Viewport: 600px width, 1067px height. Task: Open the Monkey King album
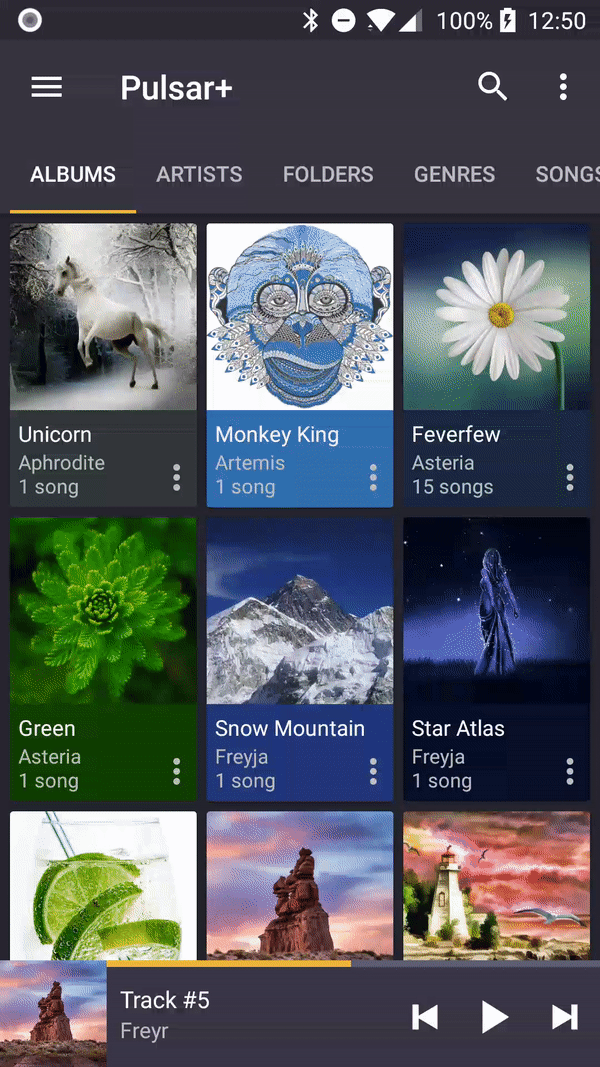(299, 318)
